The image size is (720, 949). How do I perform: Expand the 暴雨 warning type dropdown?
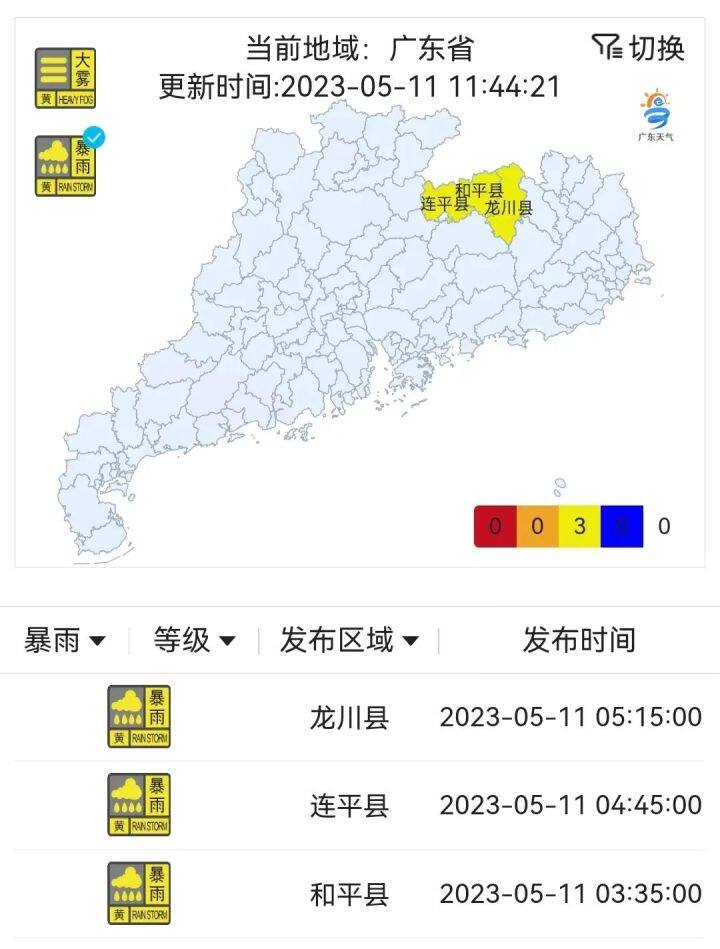[65, 640]
